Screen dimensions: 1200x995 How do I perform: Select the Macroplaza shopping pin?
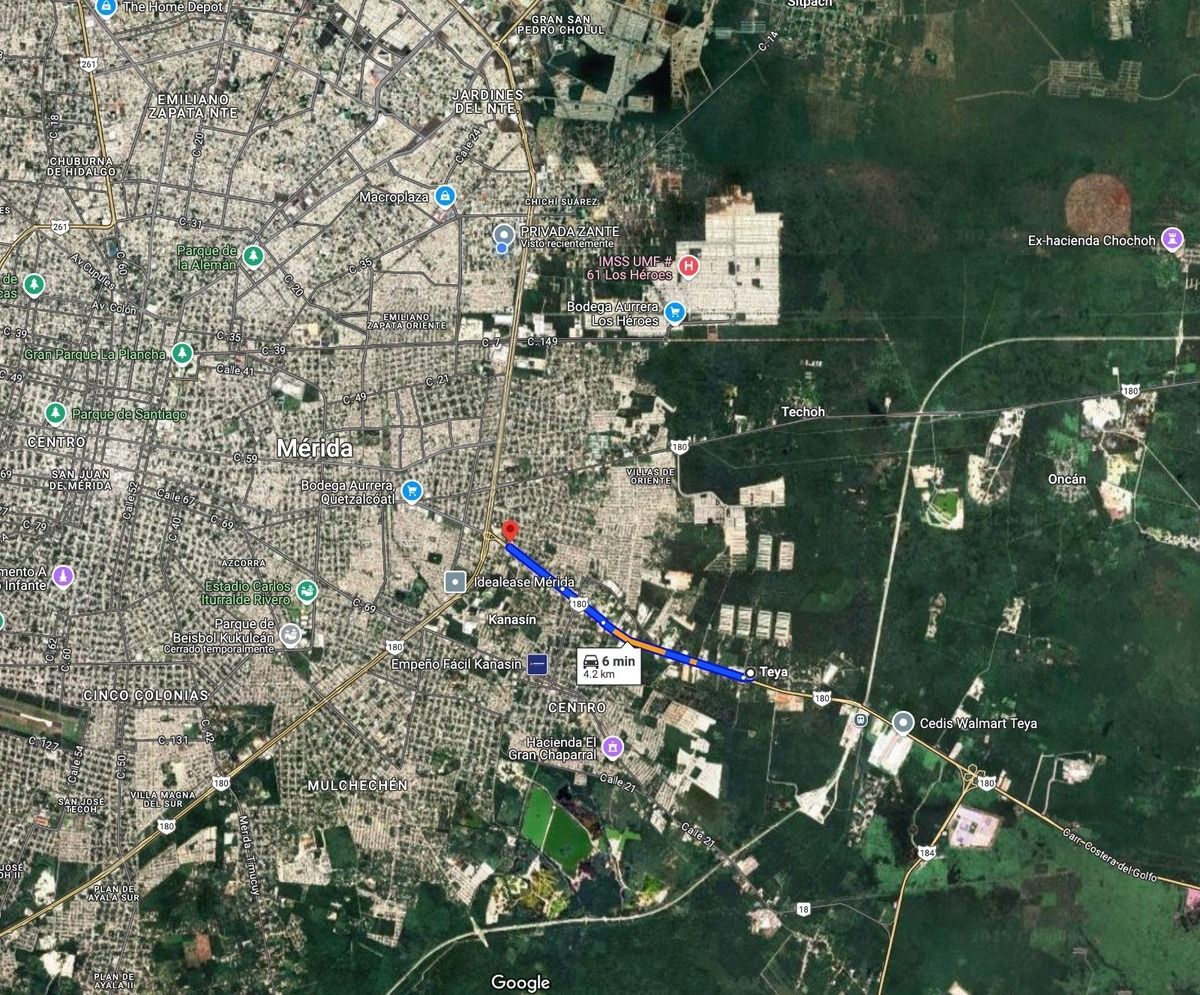tap(446, 196)
